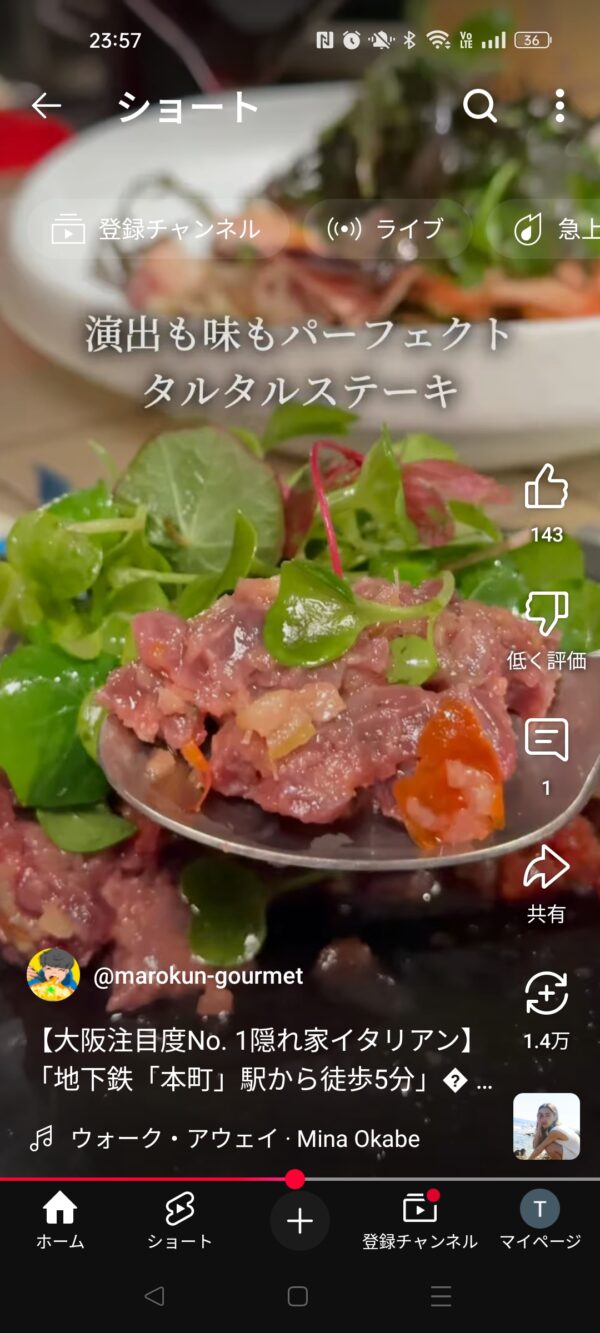Open the three-dot overflow menu
This screenshot has width=600, height=1333.
point(559,106)
